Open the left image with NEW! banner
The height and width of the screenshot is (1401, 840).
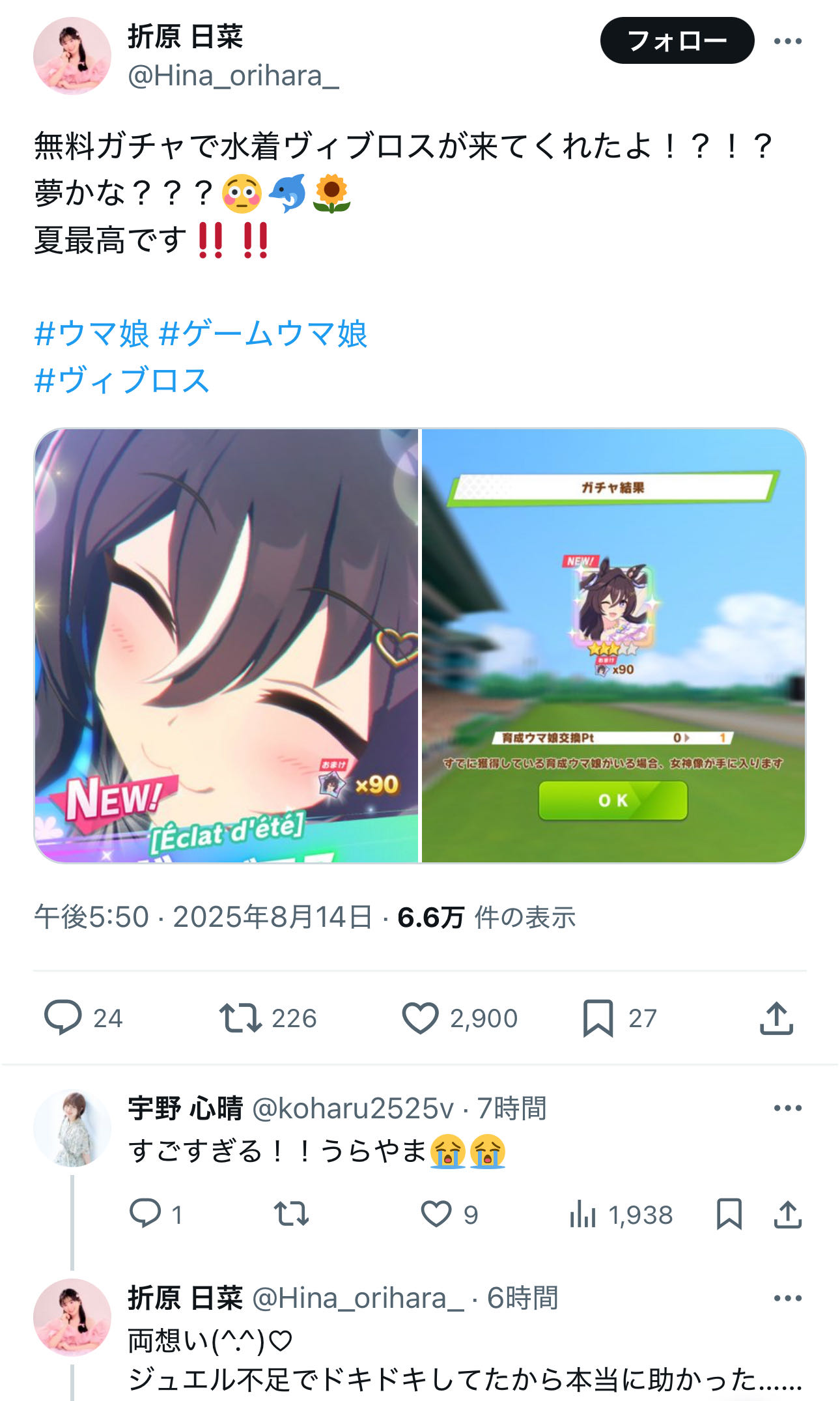(226, 645)
